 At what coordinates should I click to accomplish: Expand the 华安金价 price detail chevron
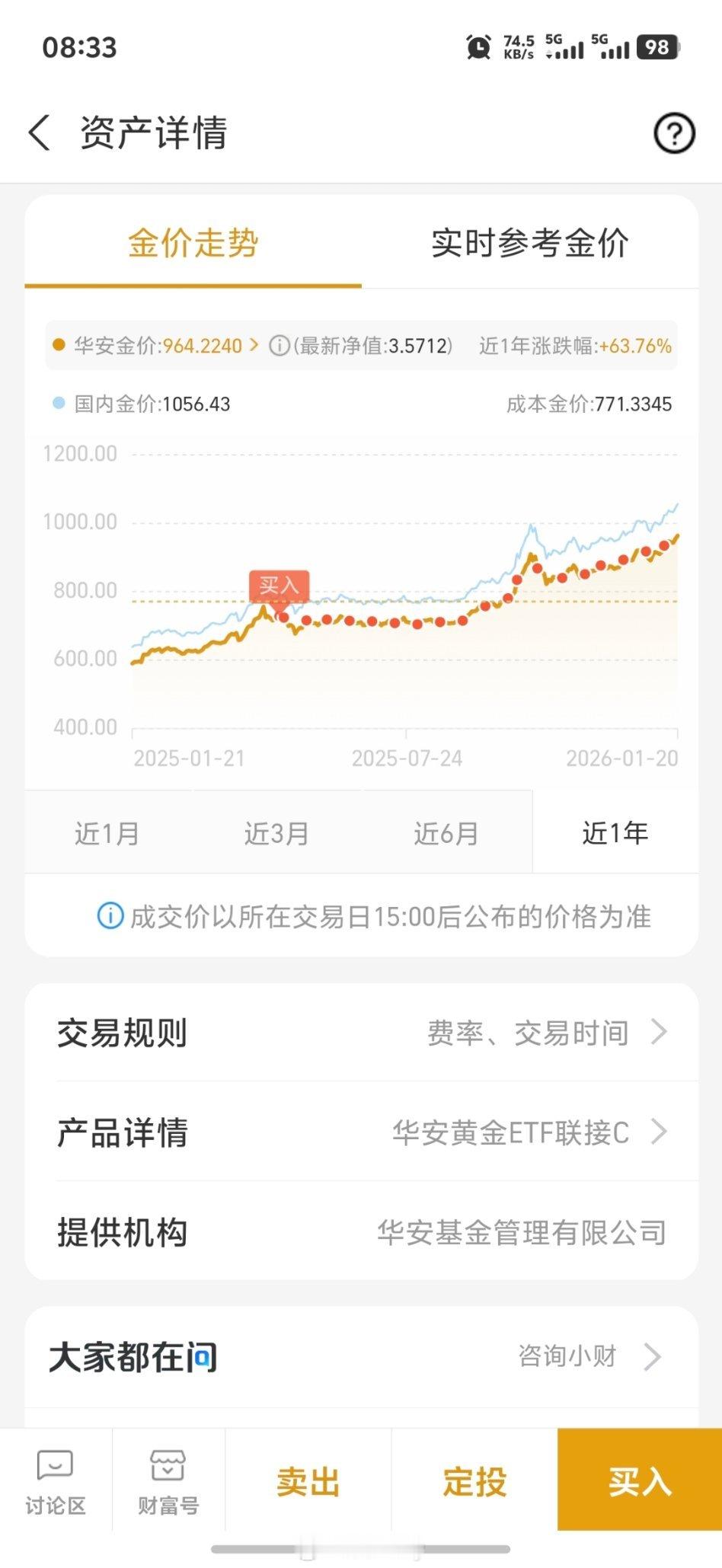coord(254,345)
